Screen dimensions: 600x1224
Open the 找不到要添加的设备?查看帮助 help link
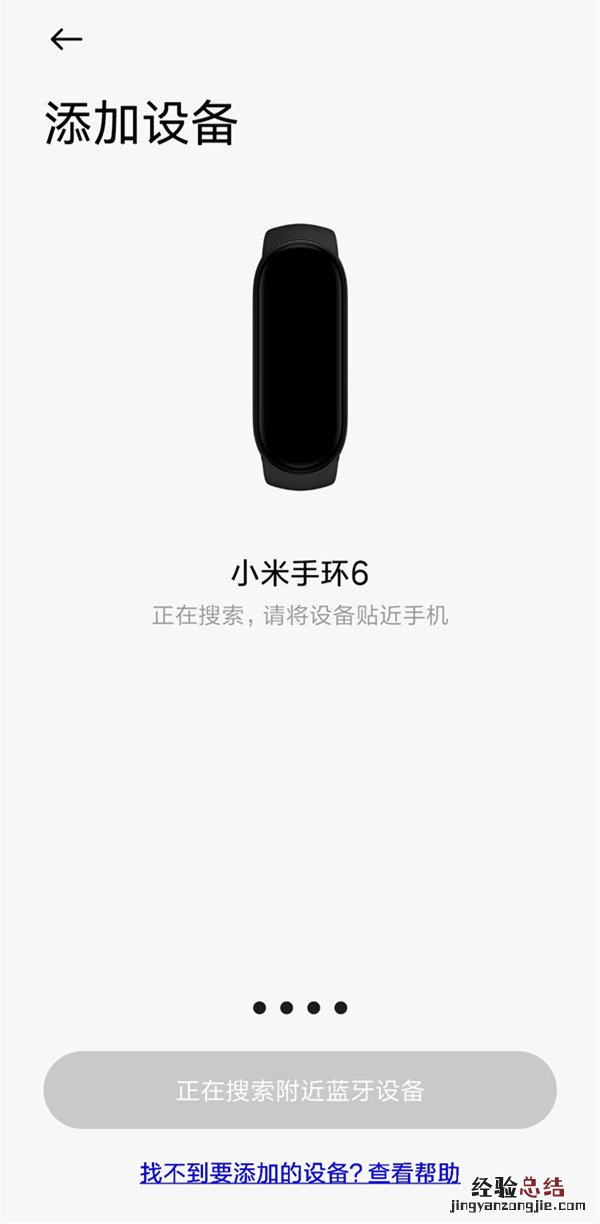pos(299,1173)
